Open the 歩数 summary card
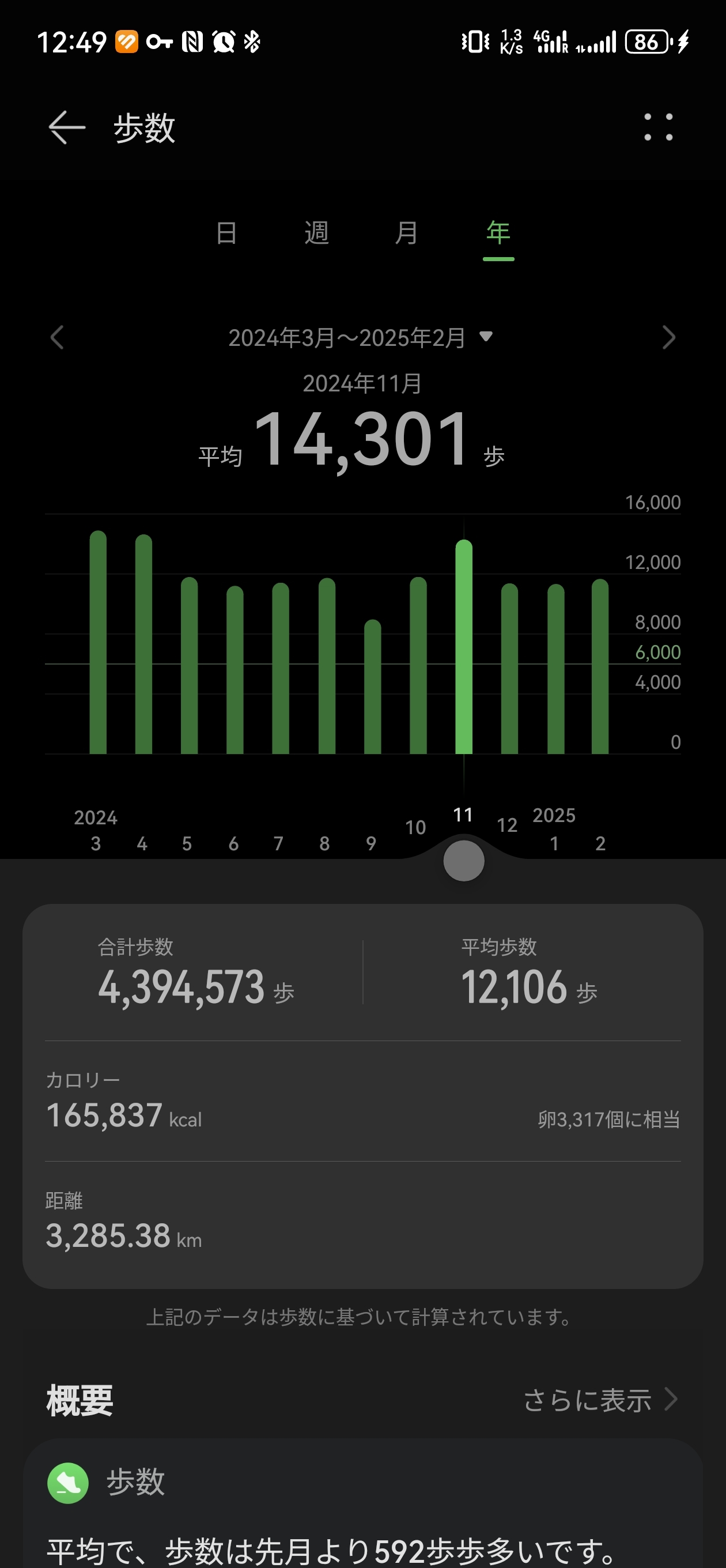 pos(362,1503)
